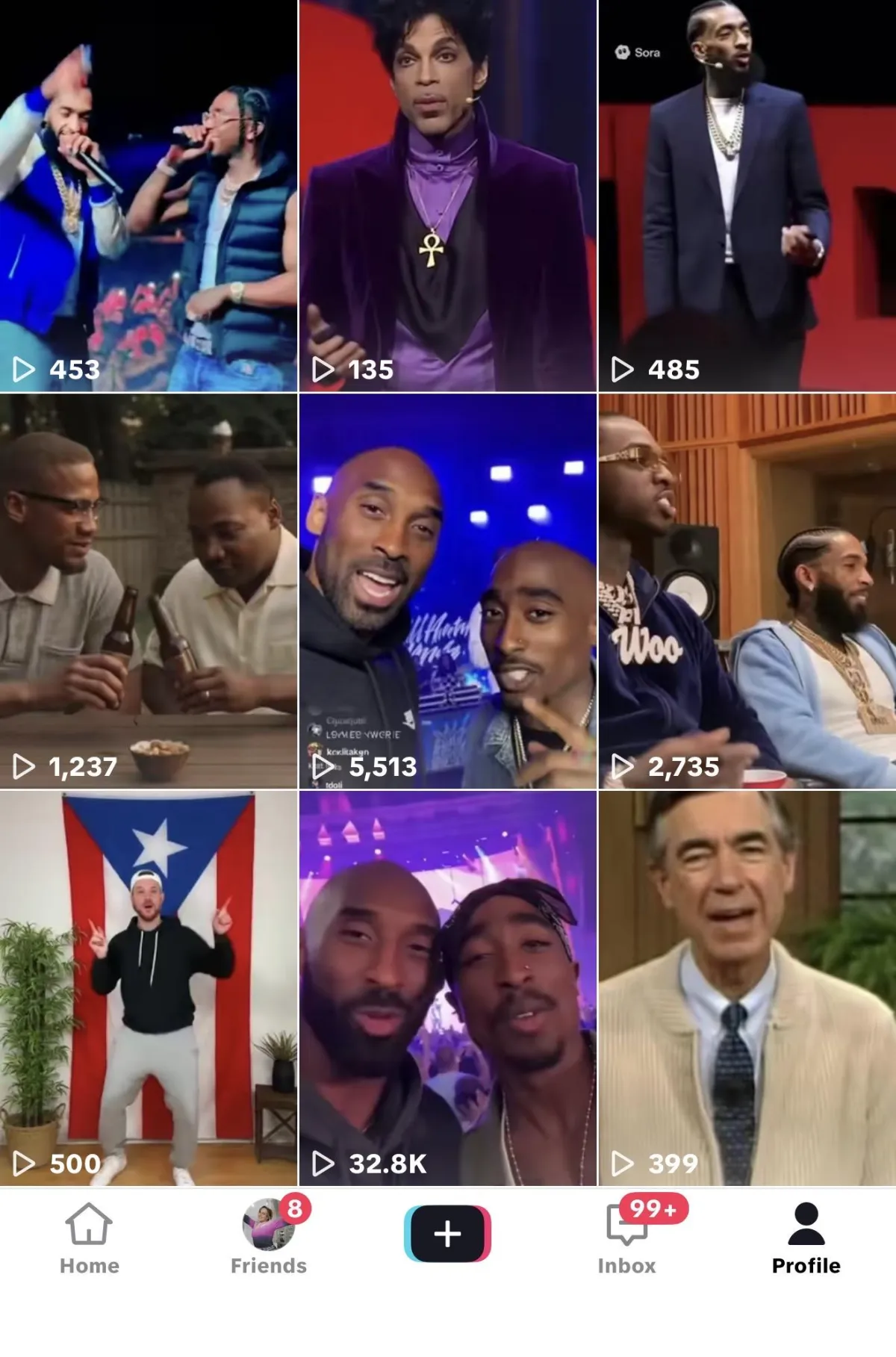
Task: Open the video with 135 views
Action: (x=448, y=196)
